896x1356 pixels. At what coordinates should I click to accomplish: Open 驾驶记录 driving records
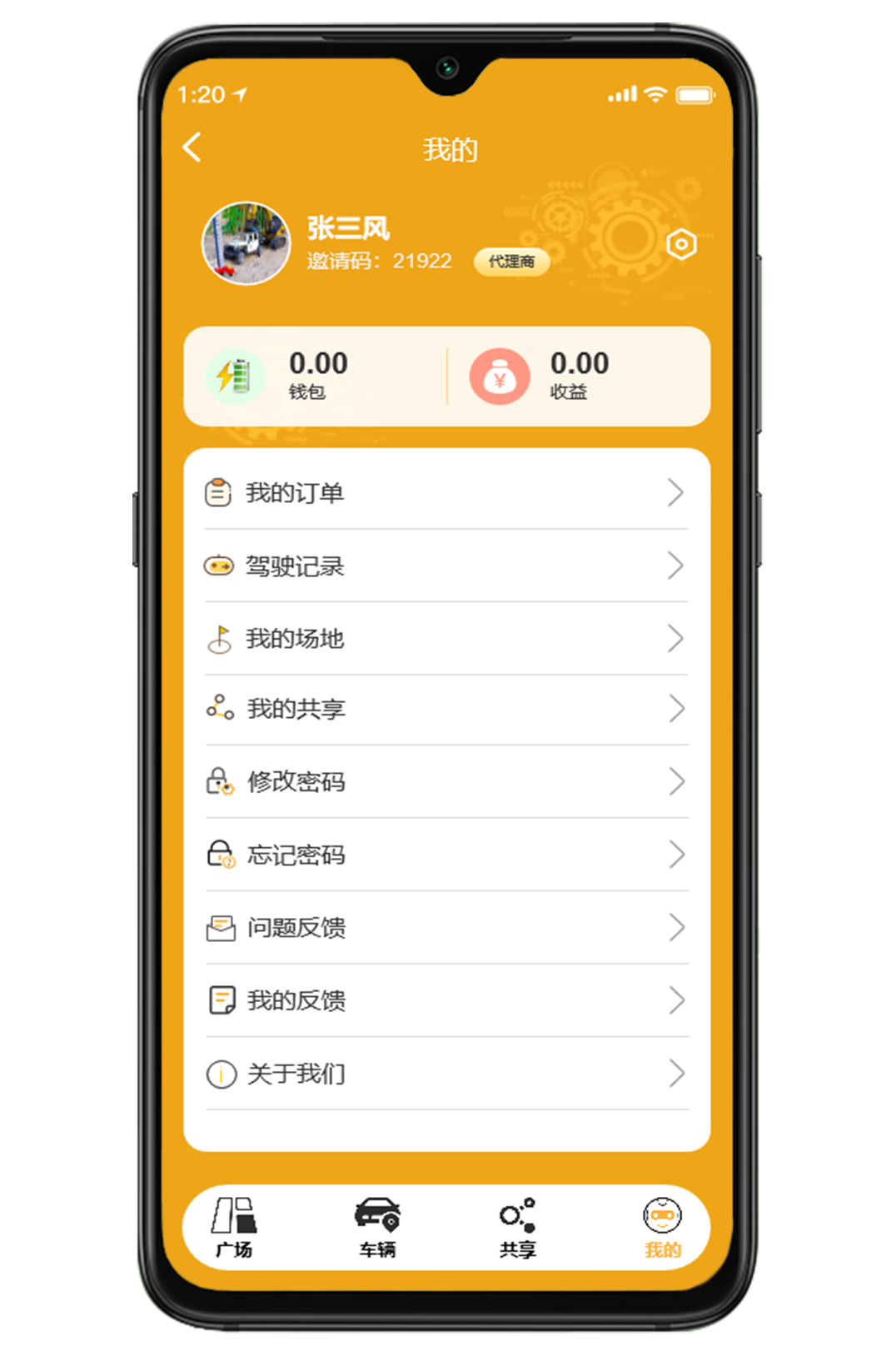446,566
